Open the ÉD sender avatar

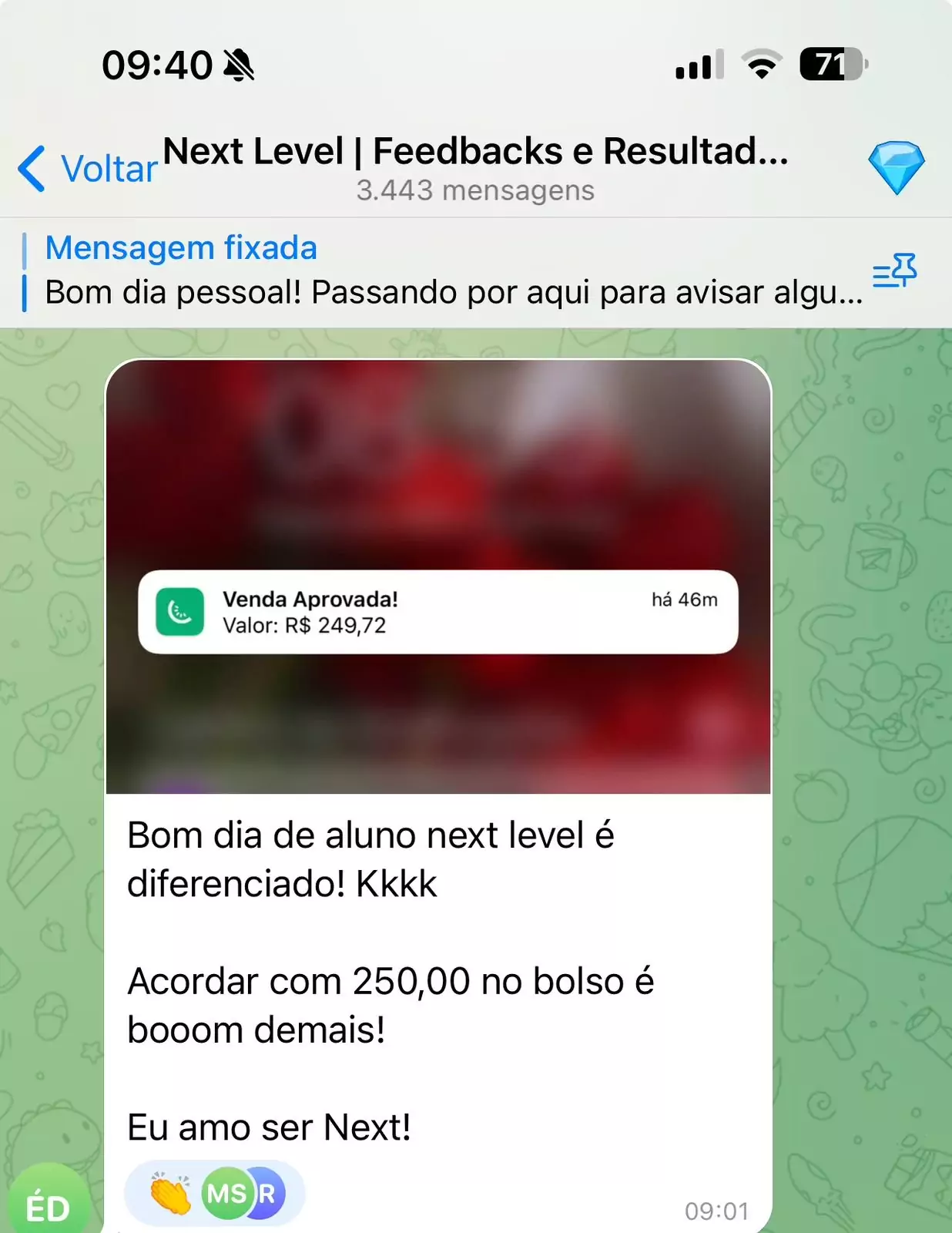tap(48, 1202)
